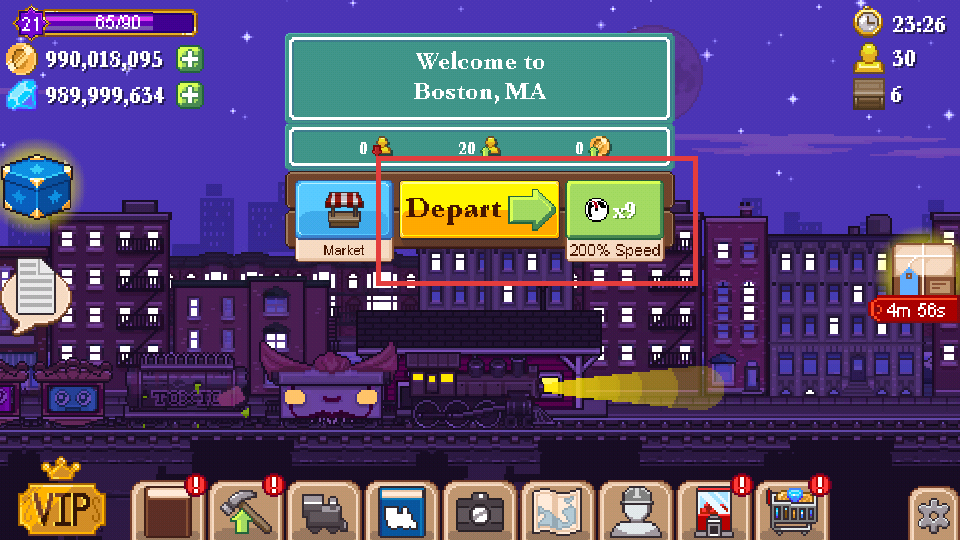
Task: Add more blue gems with the plus
Action: pyautogui.click(x=189, y=95)
